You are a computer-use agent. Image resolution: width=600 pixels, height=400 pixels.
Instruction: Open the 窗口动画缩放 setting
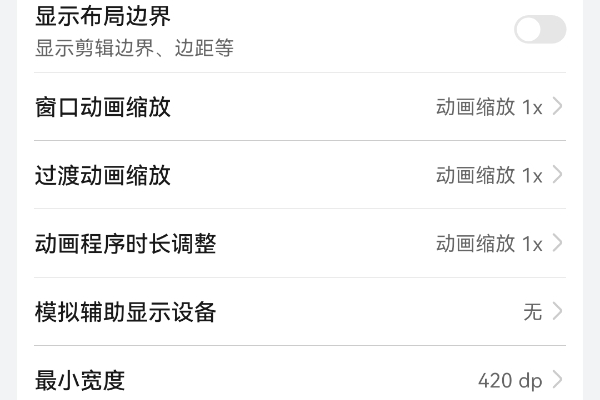pyautogui.click(x=300, y=107)
